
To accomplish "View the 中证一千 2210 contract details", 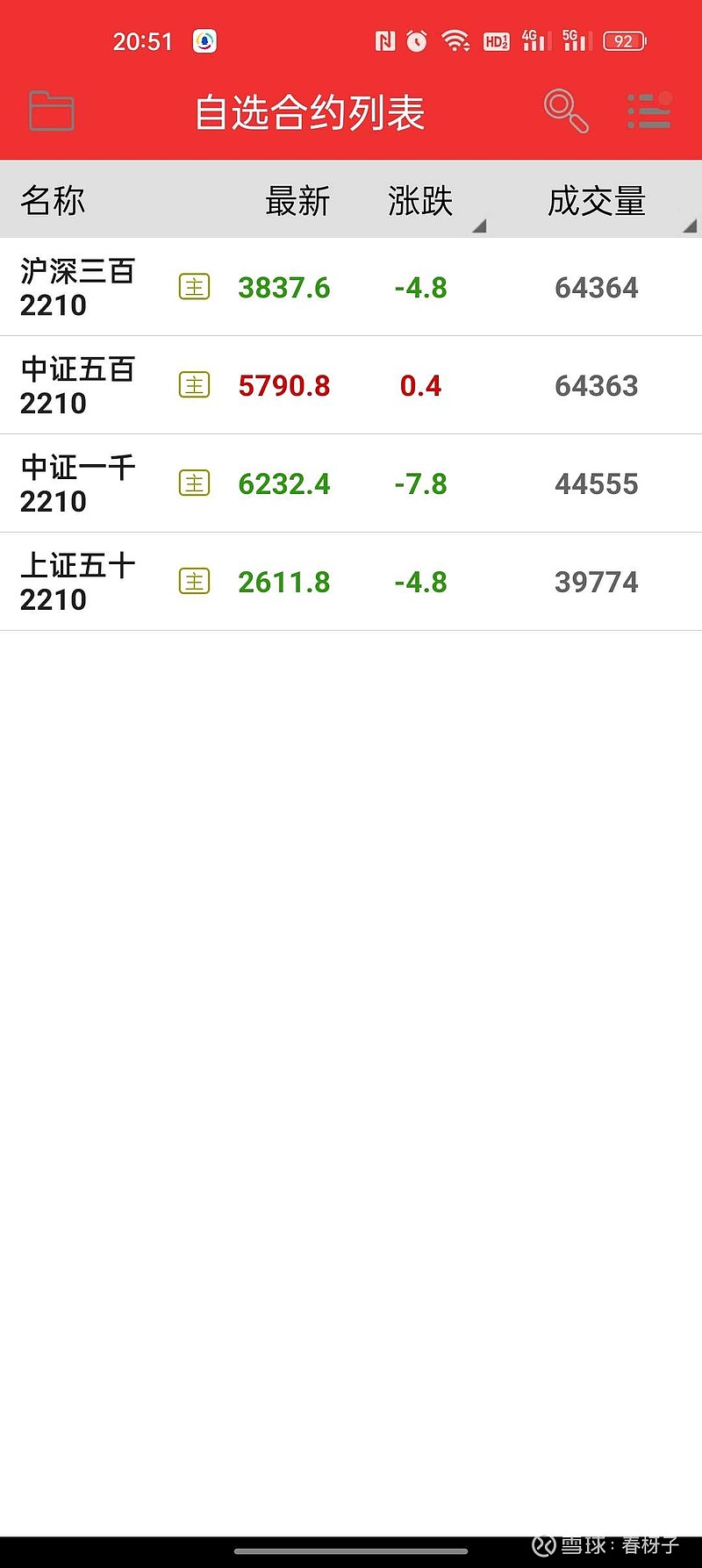I will 351,483.
